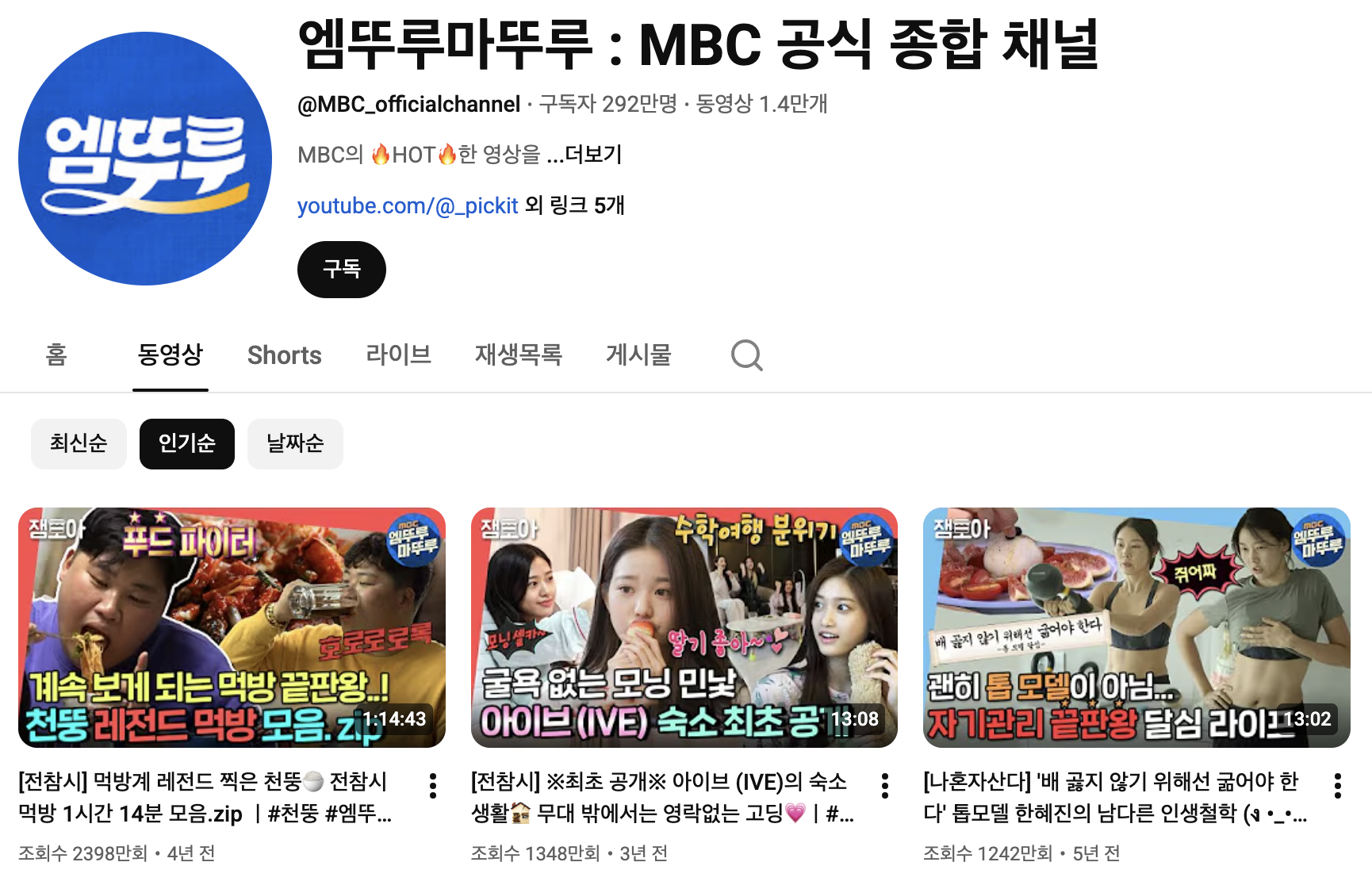1372x885 pixels.
Task: Play the 한혜진 나혼자산다 video
Action: point(1136,627)
